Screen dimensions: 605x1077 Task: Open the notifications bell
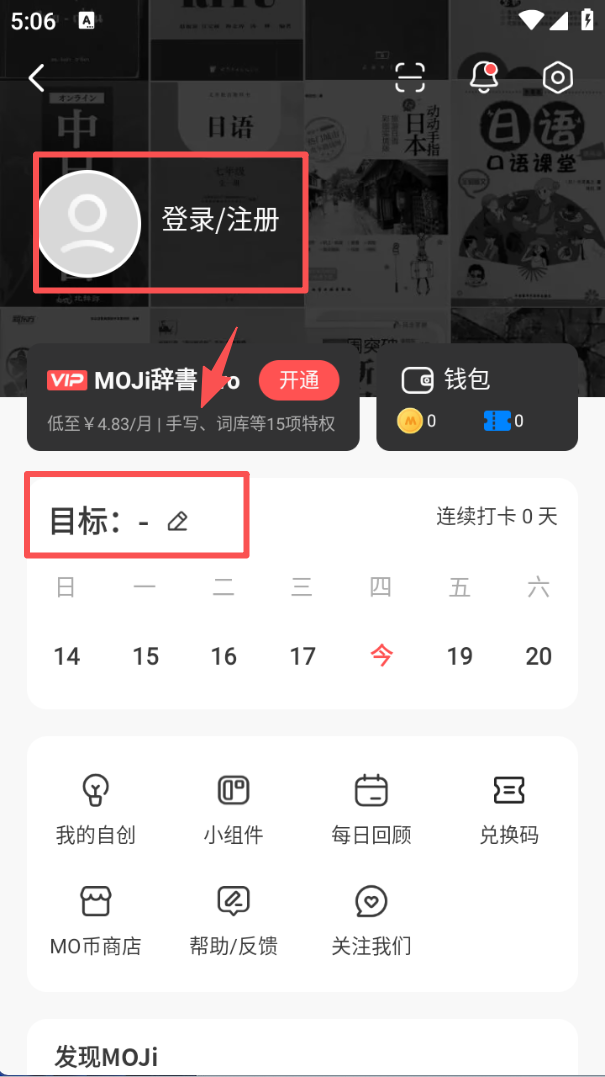pyautogui.click(x=484, y=78)
